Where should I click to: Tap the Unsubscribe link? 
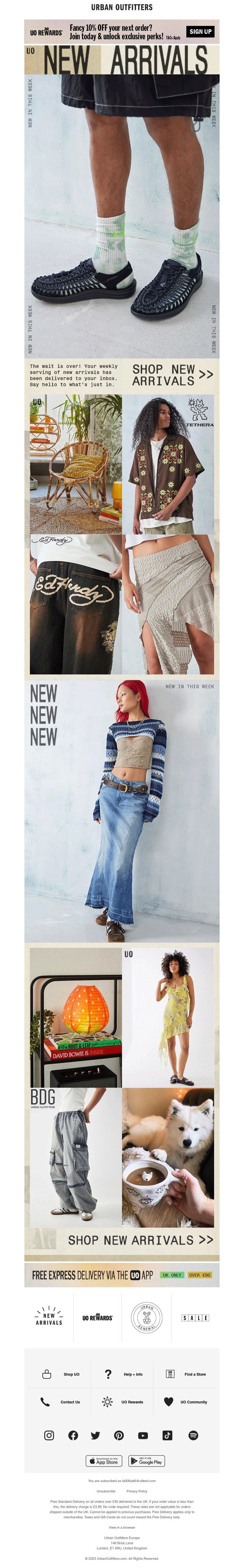pyautogui.click(x=106, y=1491)
